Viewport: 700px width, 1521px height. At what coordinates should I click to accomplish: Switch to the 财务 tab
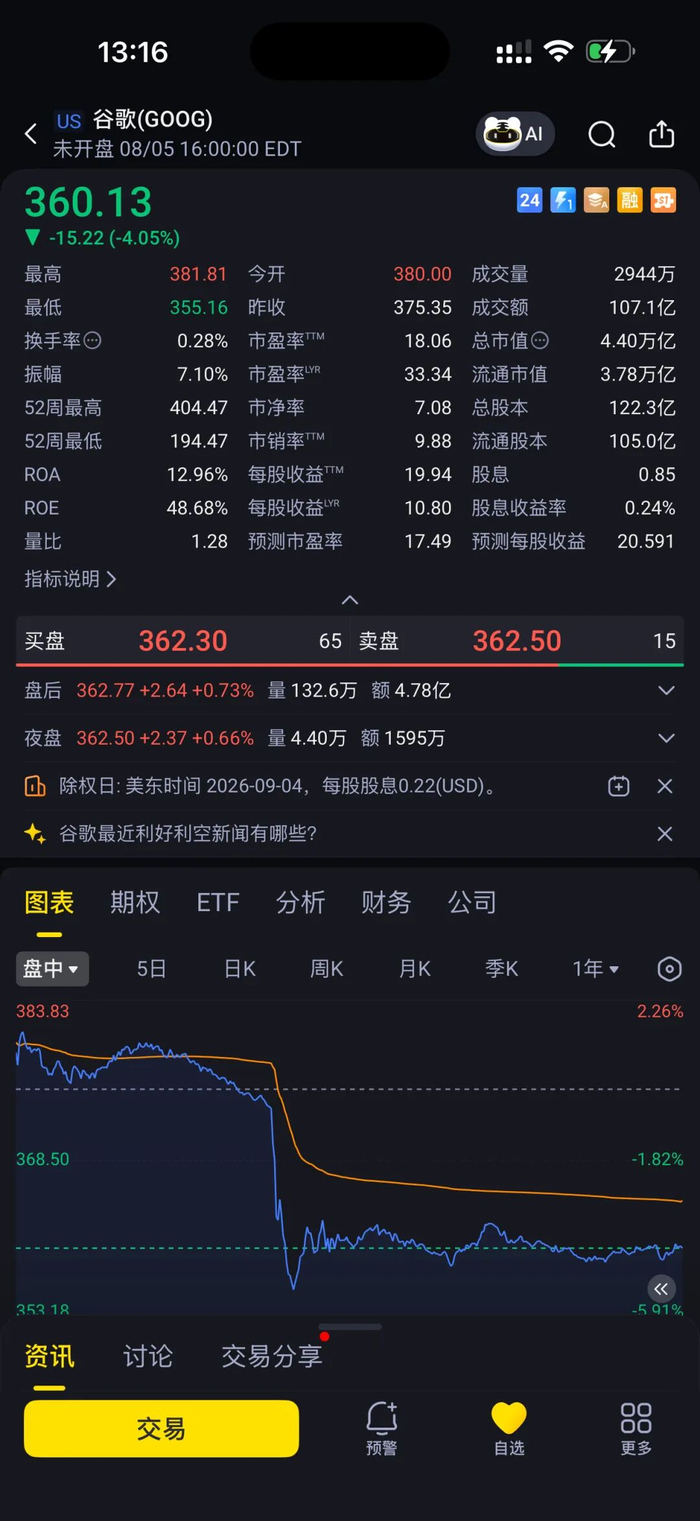point(386,902)
